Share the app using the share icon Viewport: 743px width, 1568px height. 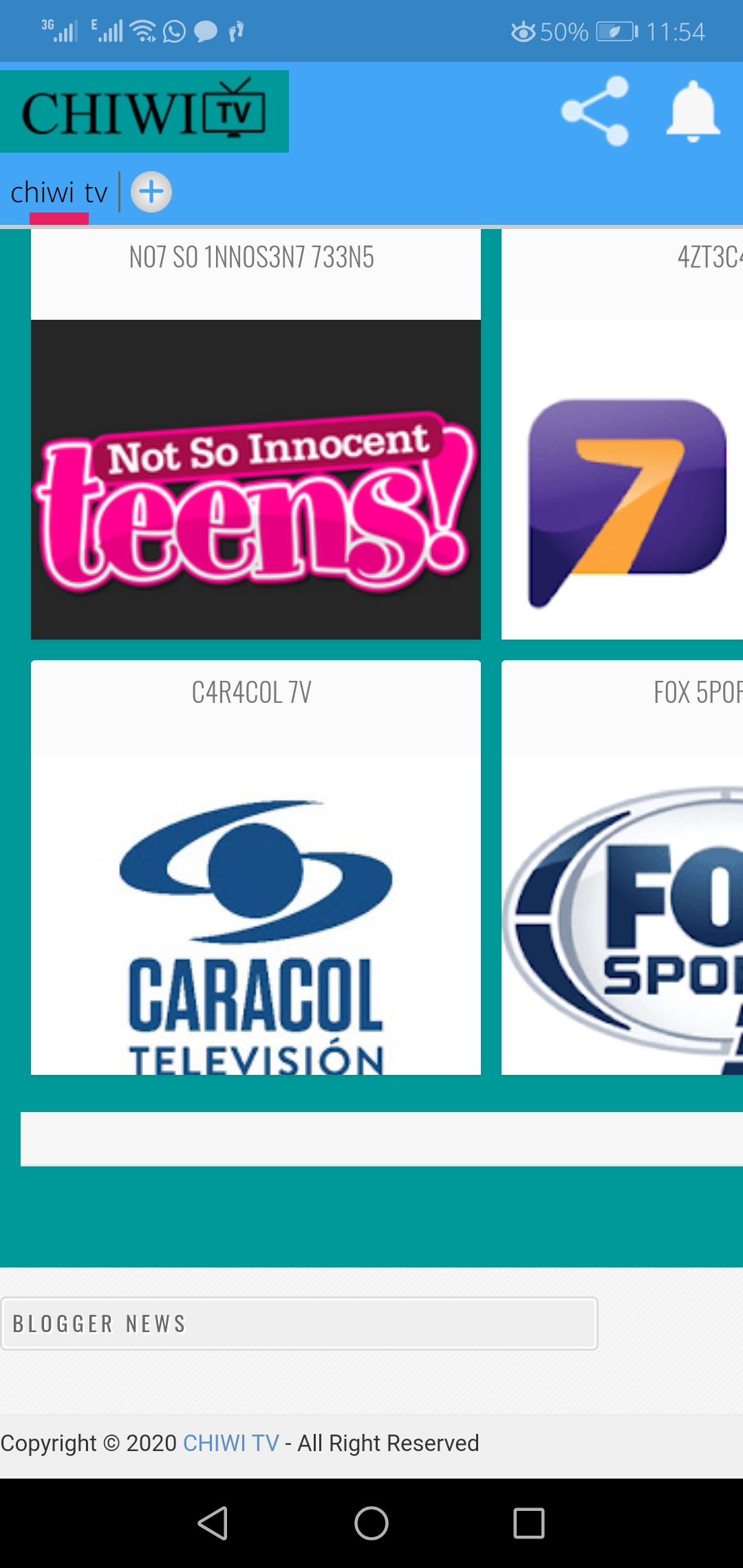(595, 111)
